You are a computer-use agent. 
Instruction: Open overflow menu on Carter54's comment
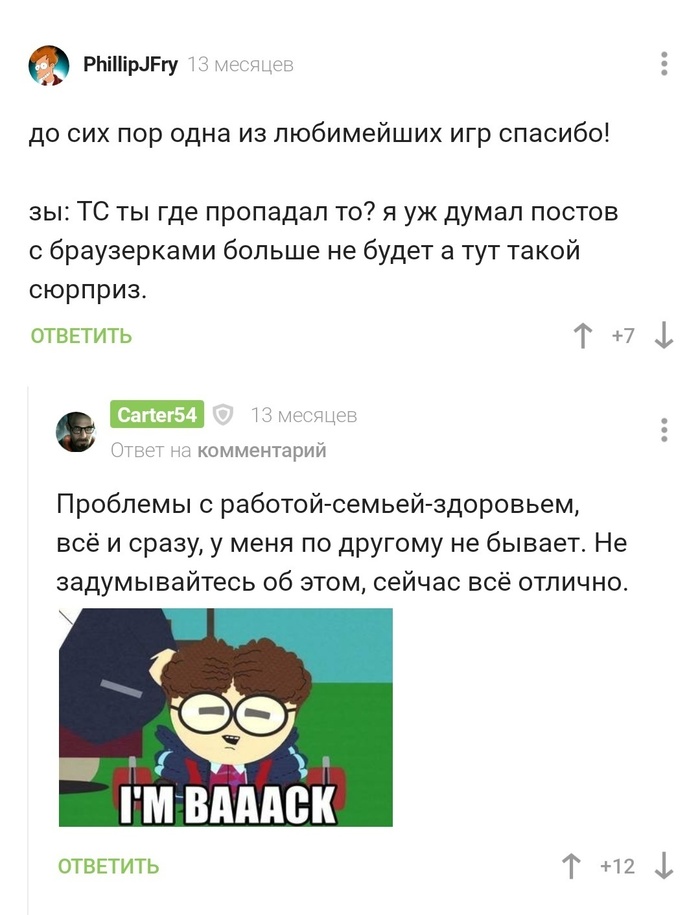(x=664, y=430)
